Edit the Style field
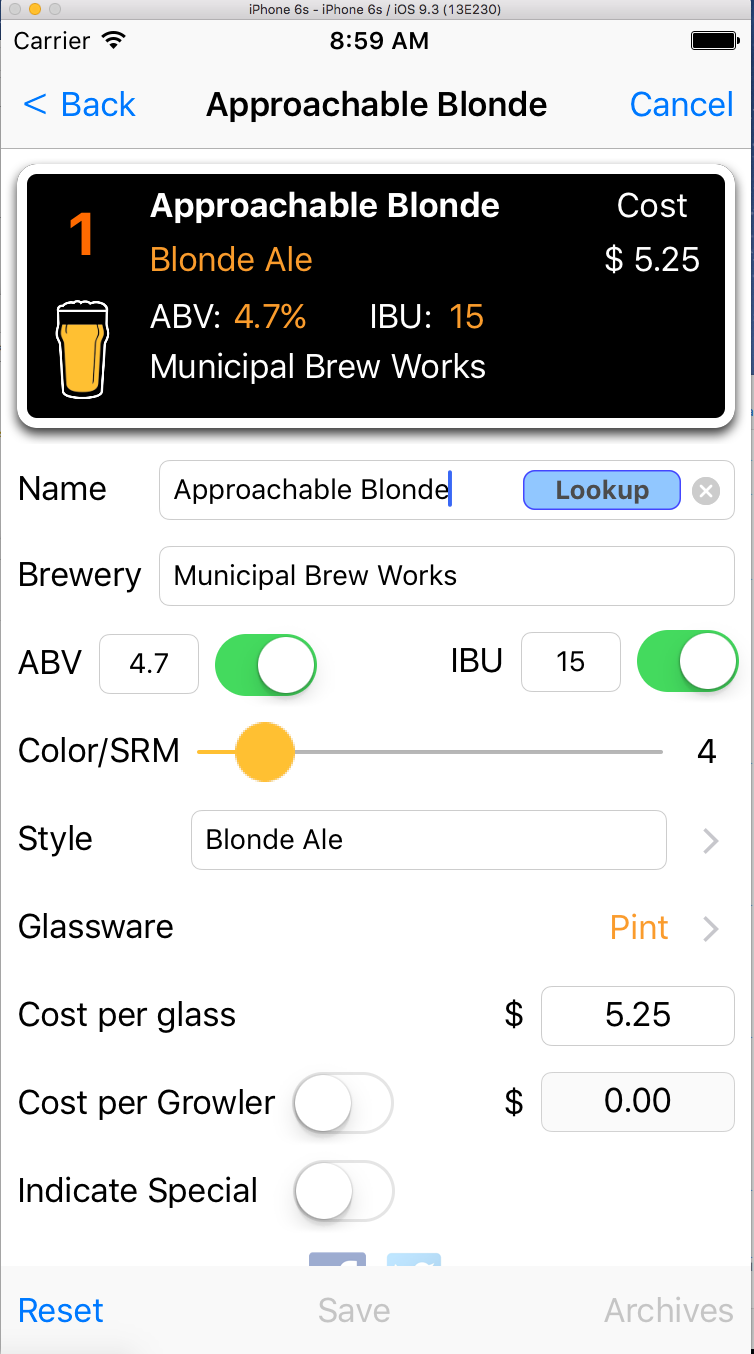Viewport: 754px width, 1354px height. [428, 840]
